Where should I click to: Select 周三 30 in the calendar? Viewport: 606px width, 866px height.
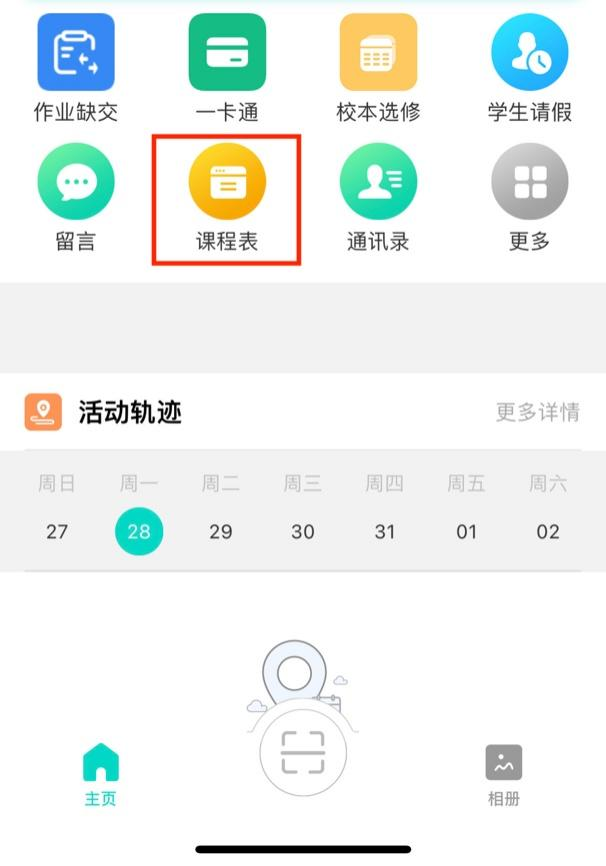click(x=303, y=531)
